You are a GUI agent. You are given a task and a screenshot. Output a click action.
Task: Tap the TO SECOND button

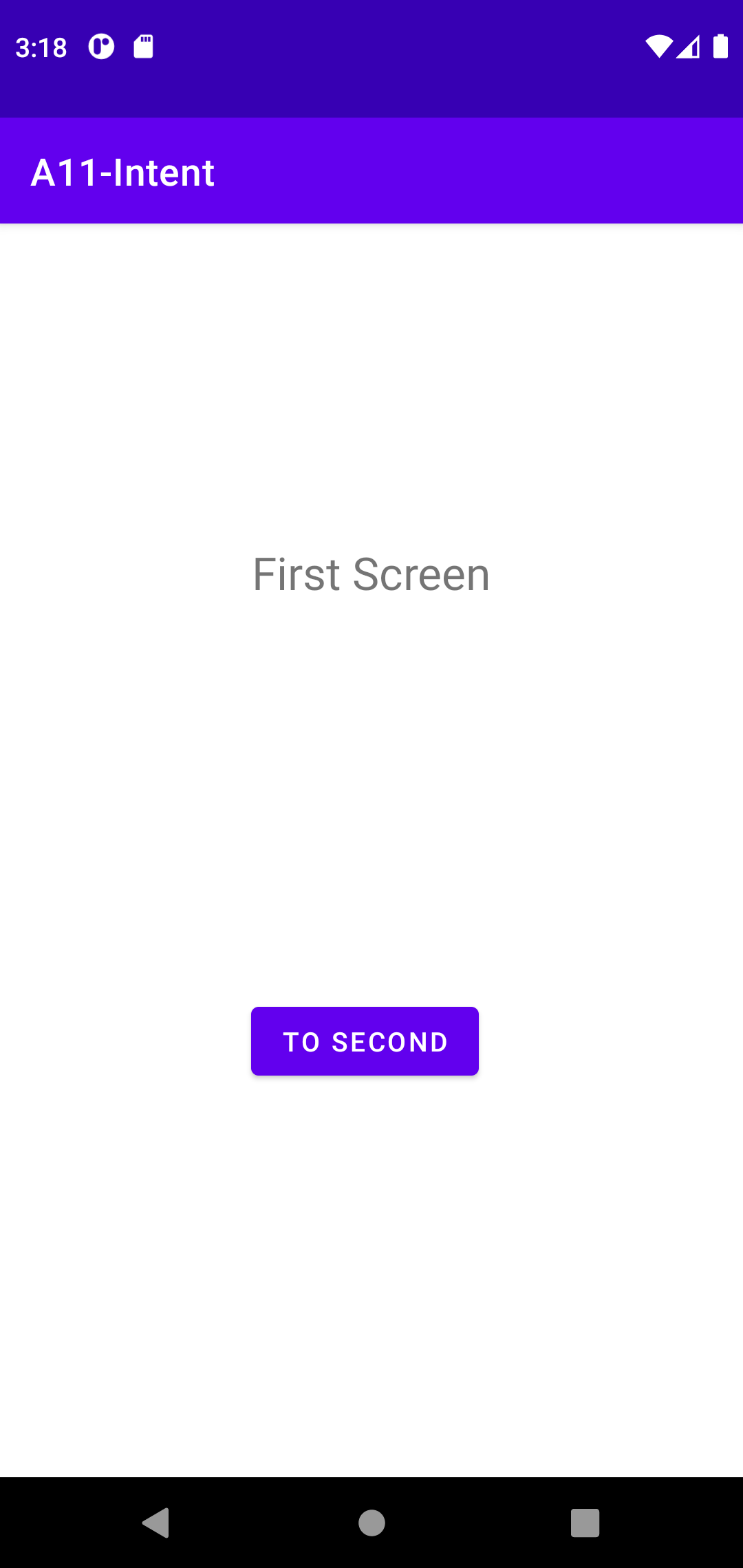pyautogui.click(x=365, y=1041)
